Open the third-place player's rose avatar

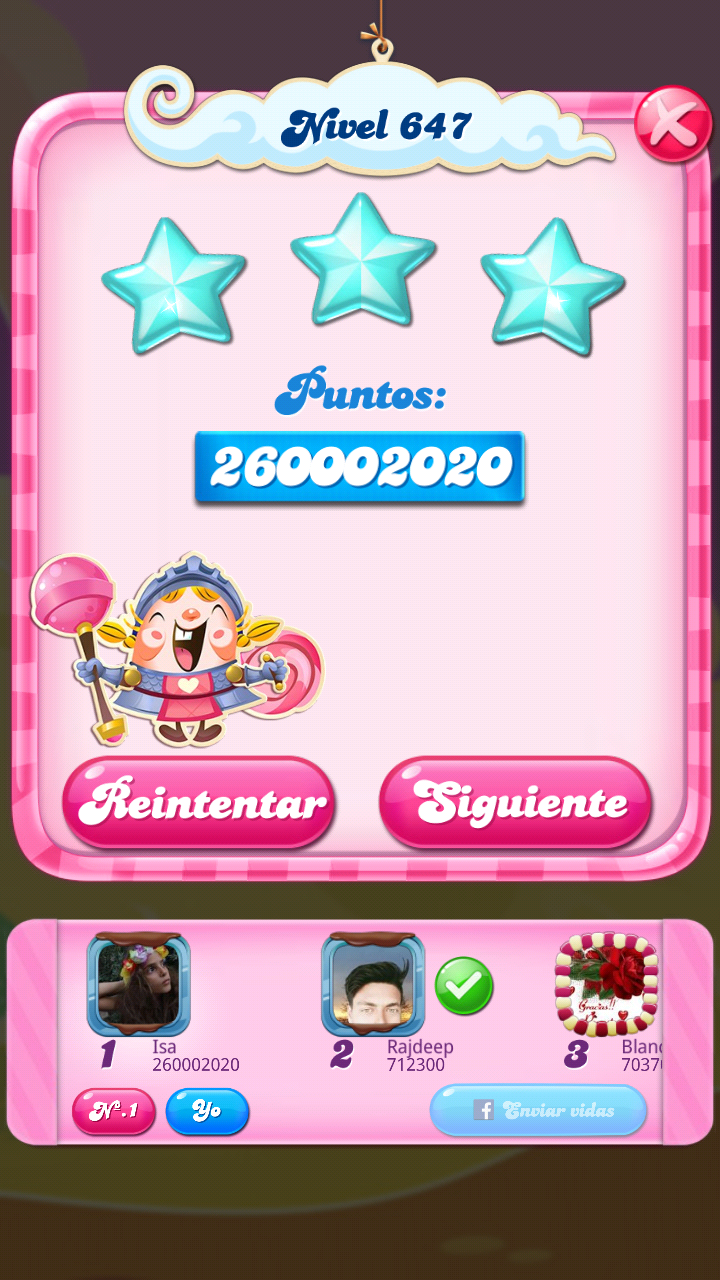(607, 985)
